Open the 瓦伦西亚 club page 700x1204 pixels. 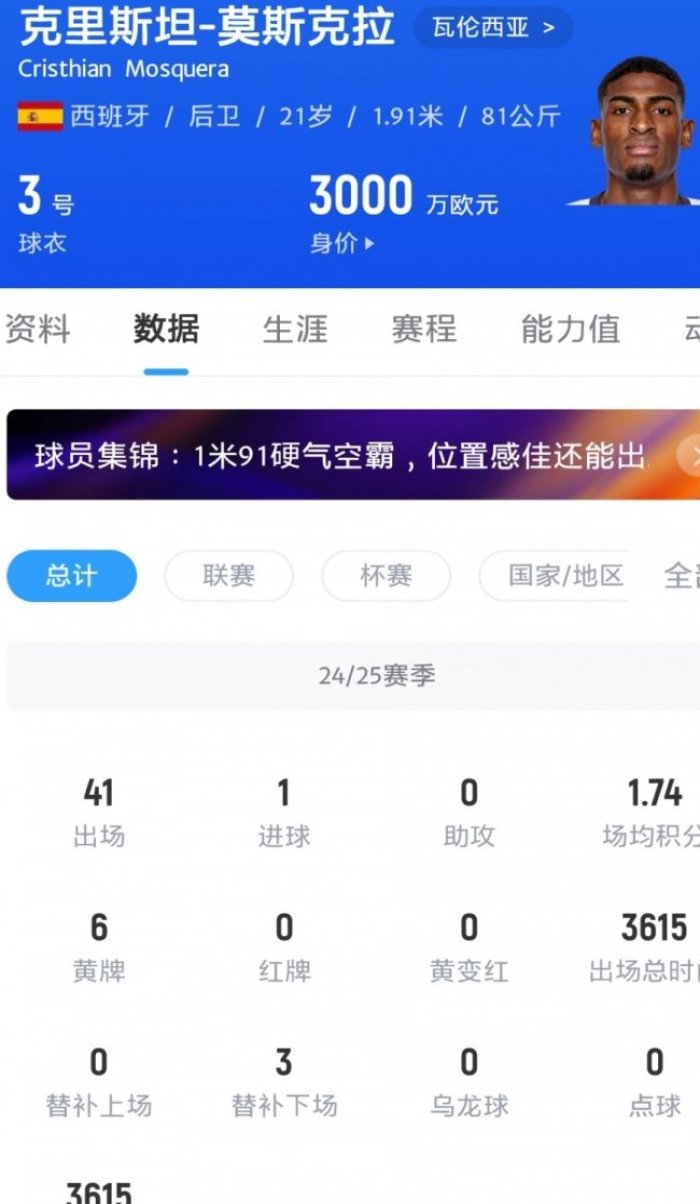click(x=493, y=28)
